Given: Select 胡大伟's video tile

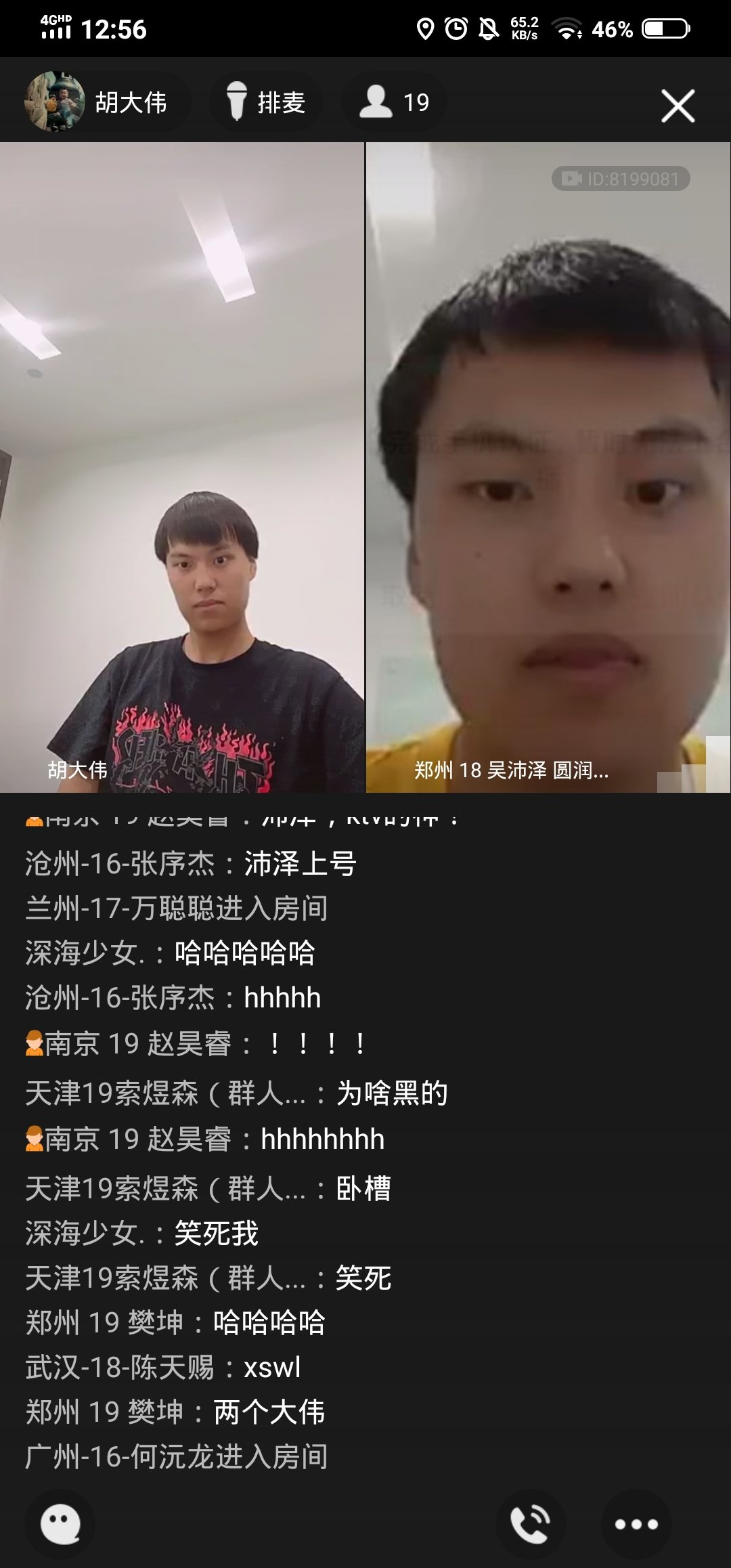Looking at the screenshot, I should point(182,467).
